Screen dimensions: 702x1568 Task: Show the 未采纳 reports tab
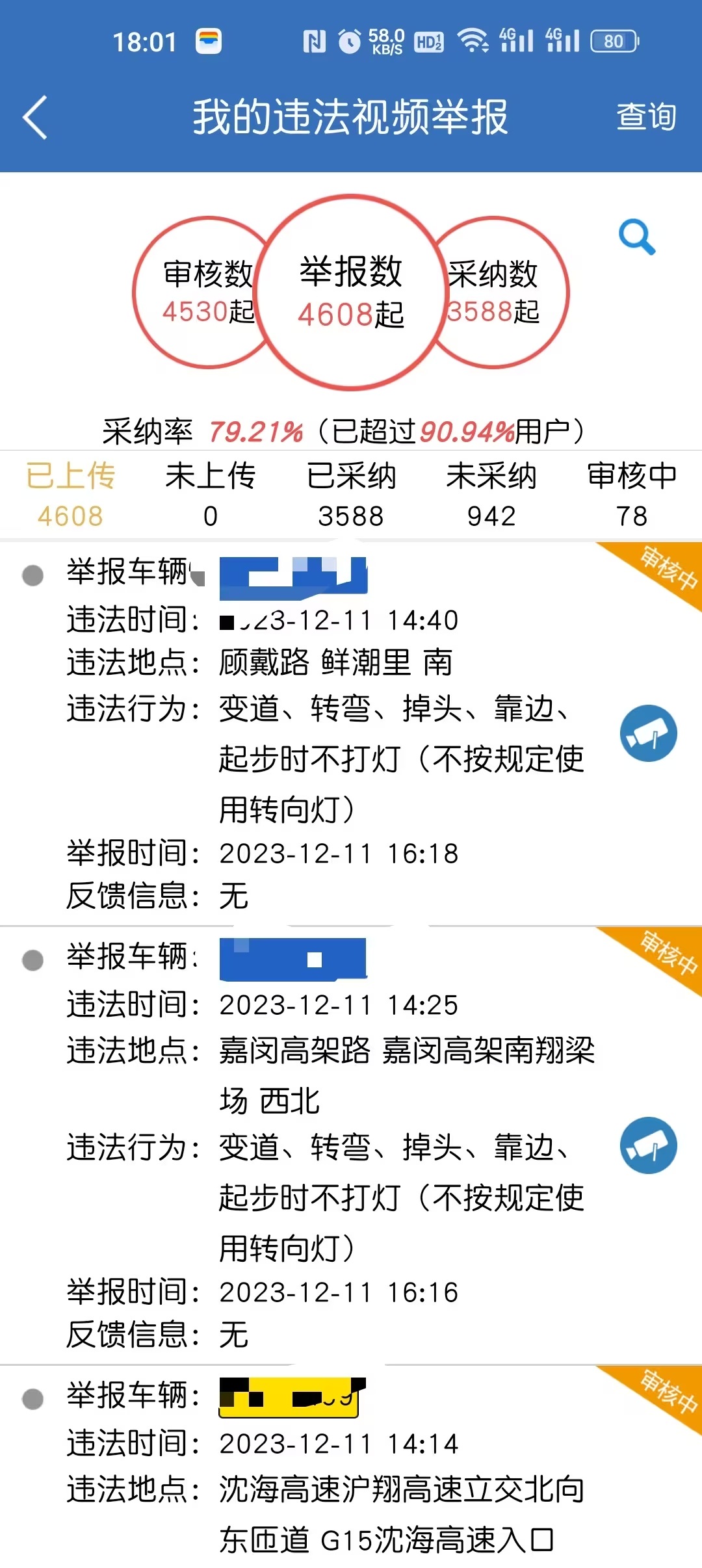491,495
